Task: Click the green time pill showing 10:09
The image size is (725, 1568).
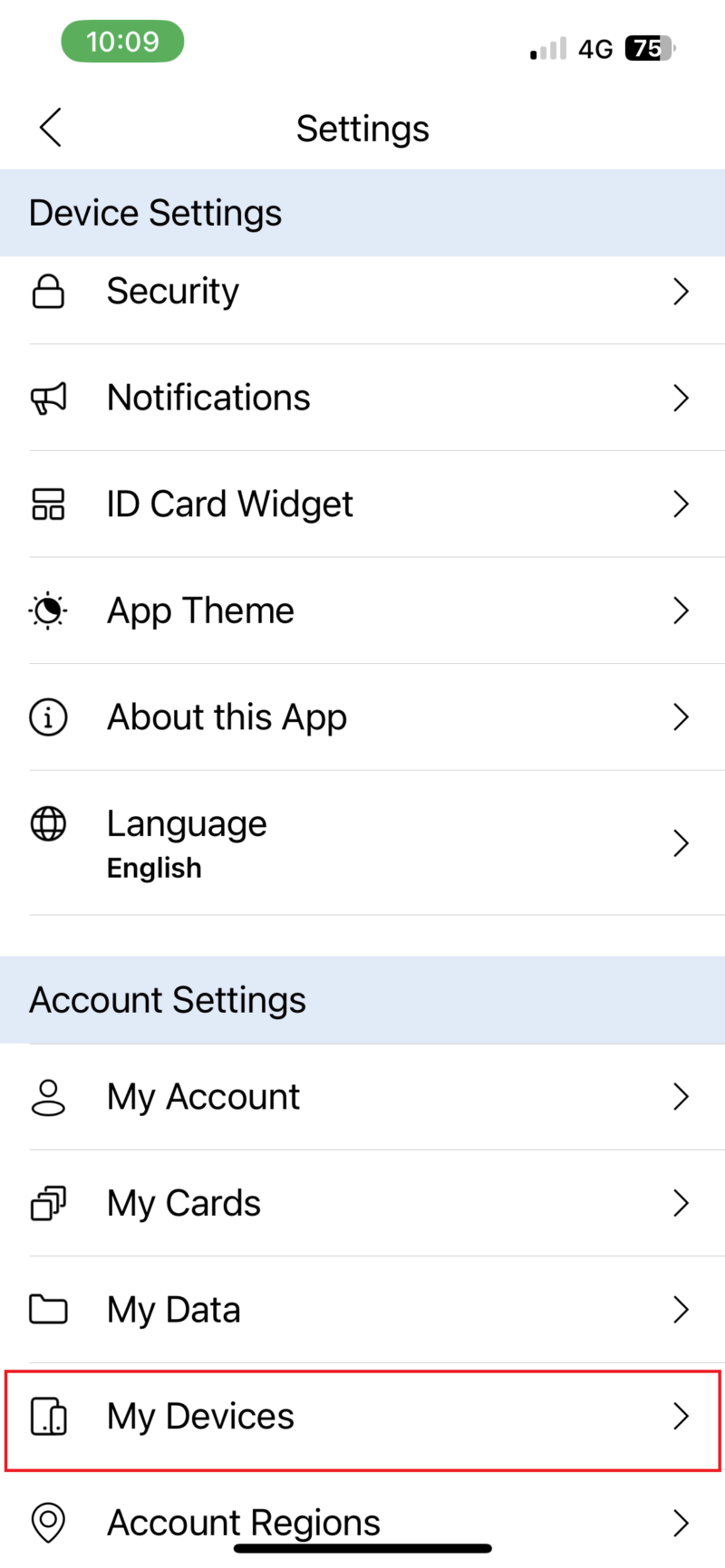Action: pos(122,41)
